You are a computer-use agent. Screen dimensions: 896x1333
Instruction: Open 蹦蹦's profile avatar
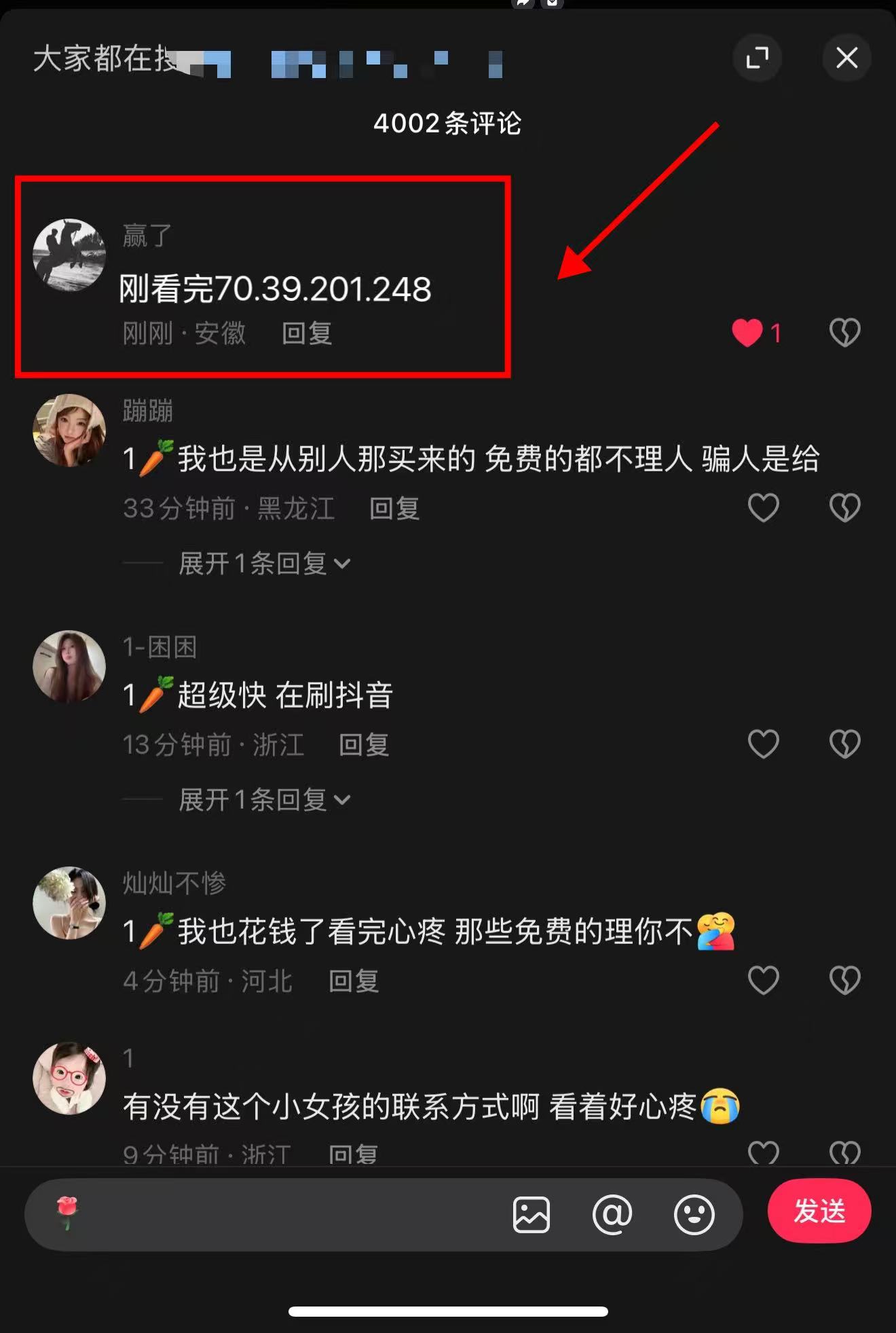click(69, 430)
